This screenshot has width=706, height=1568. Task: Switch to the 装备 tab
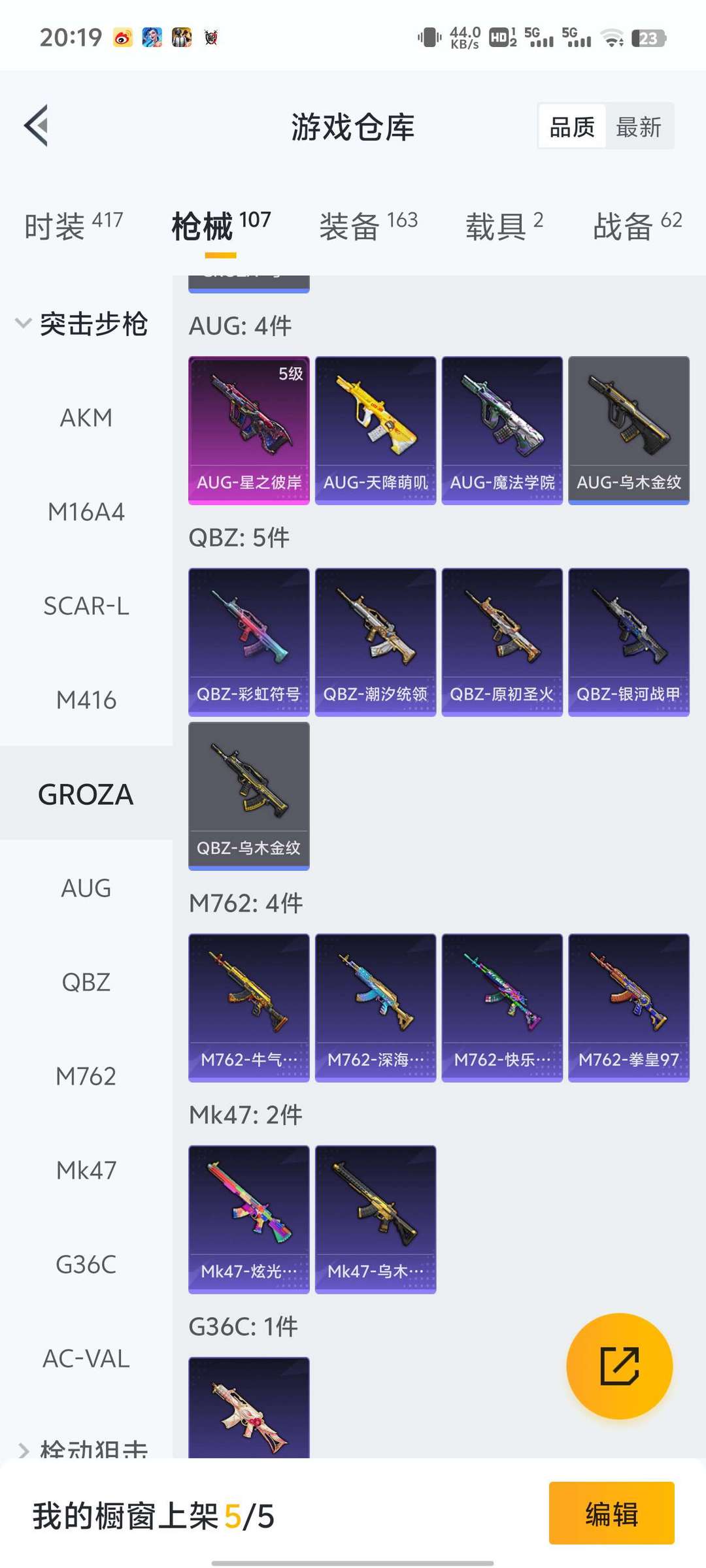point(368,226)
